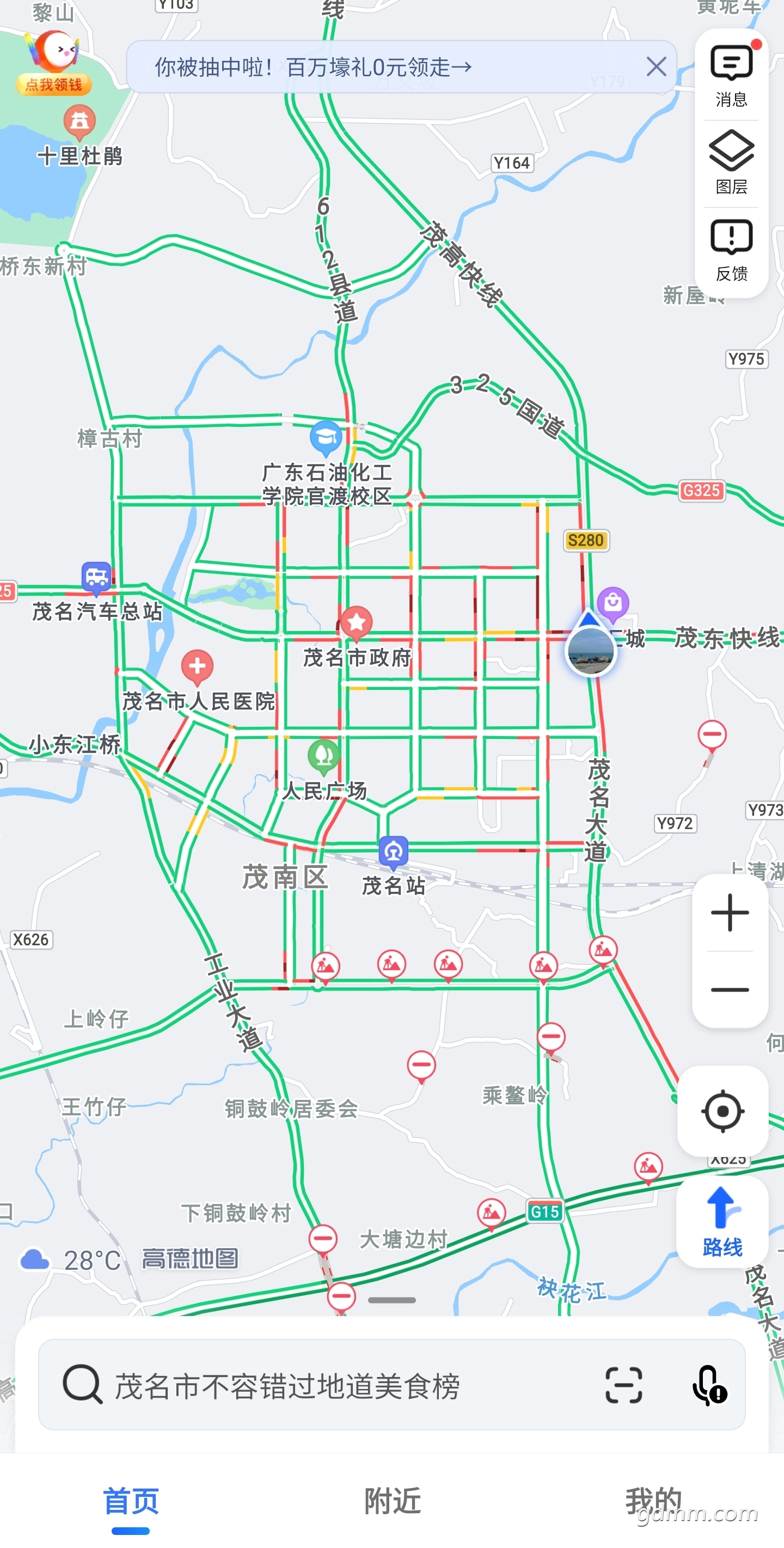Image resolution: width=784 pixels, height=1548 pixels.
Task: Open the scan icon in search bar
Action: pyautogui.click(x=623, y=1385)
